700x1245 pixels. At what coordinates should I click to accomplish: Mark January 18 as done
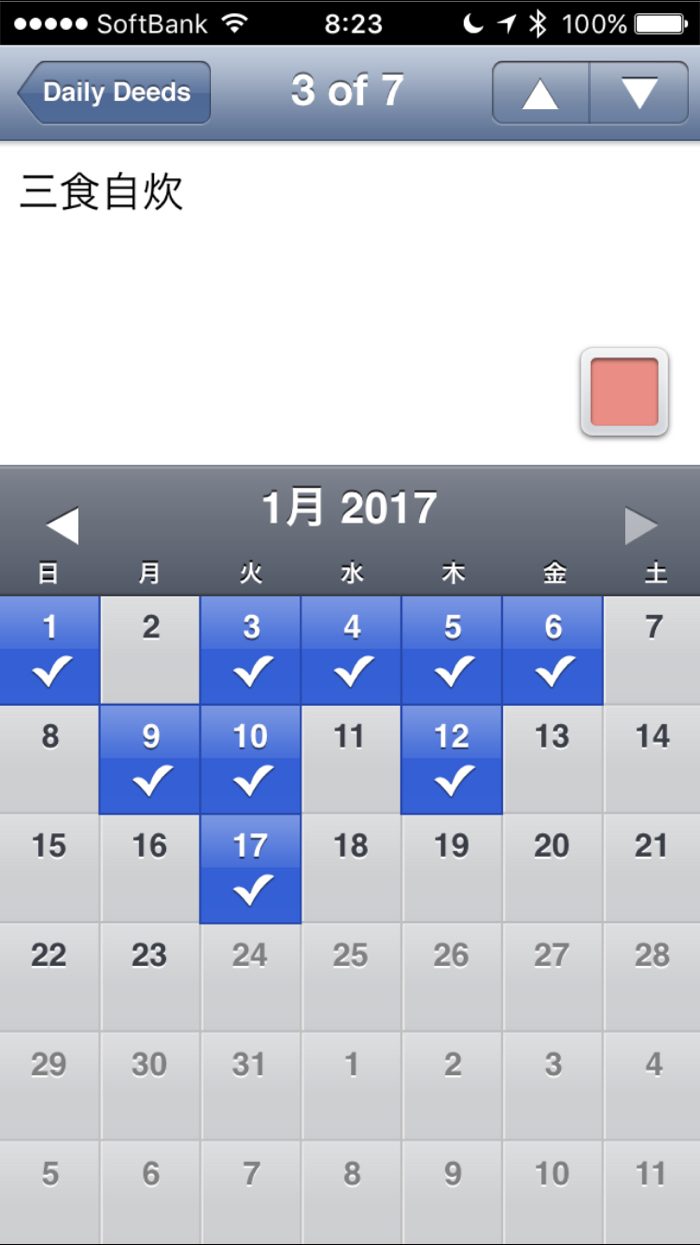[351, 869]
